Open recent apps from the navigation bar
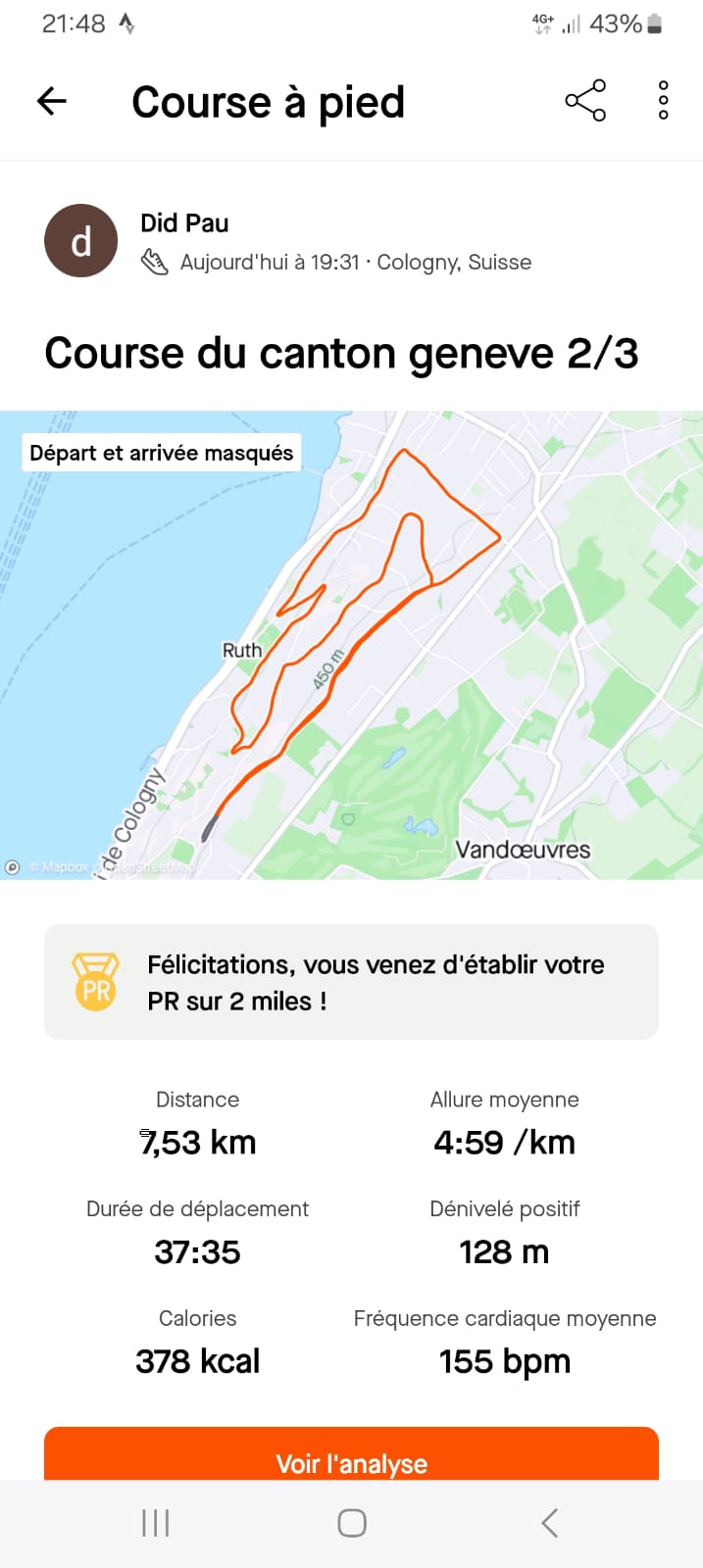 pos(156,1523)
